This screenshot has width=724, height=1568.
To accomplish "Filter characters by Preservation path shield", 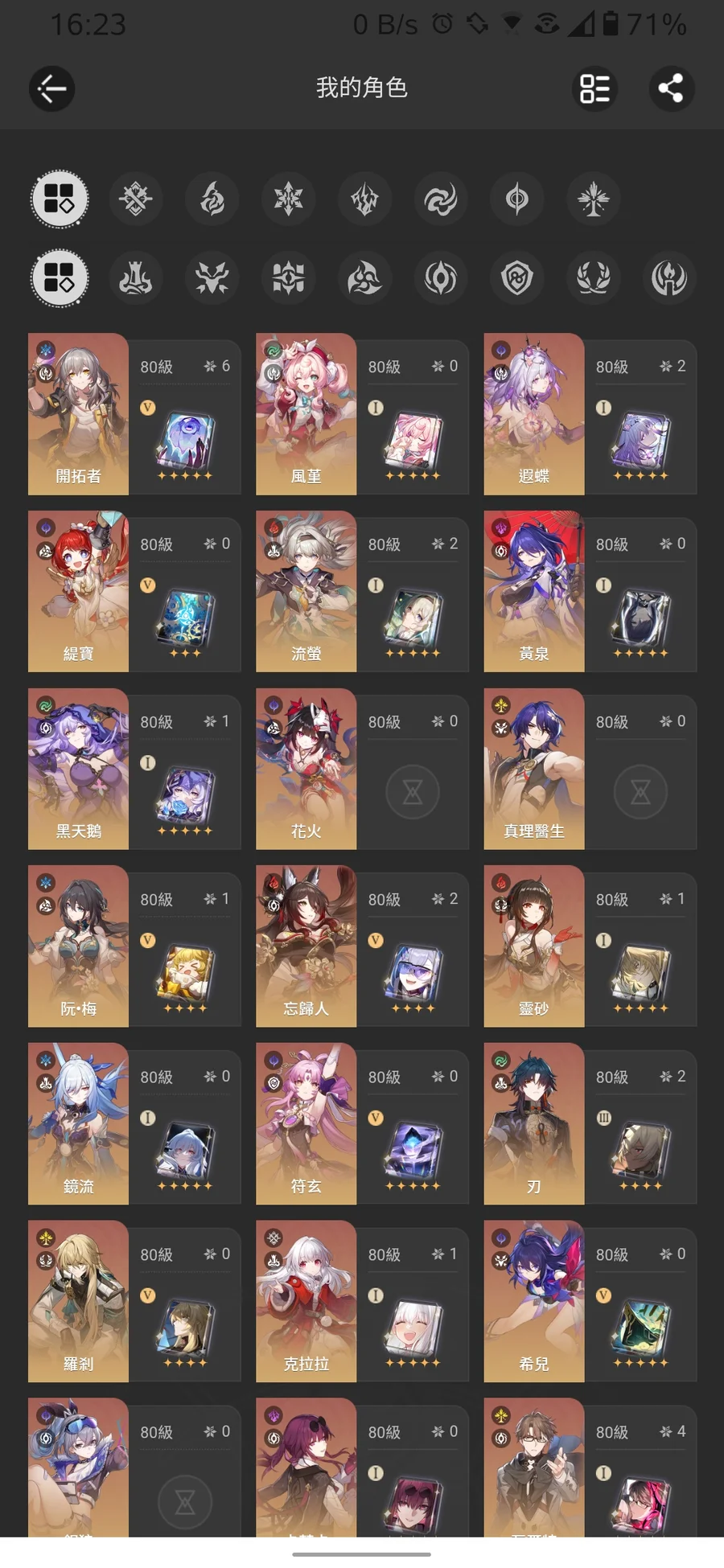I will coord(516,278).
